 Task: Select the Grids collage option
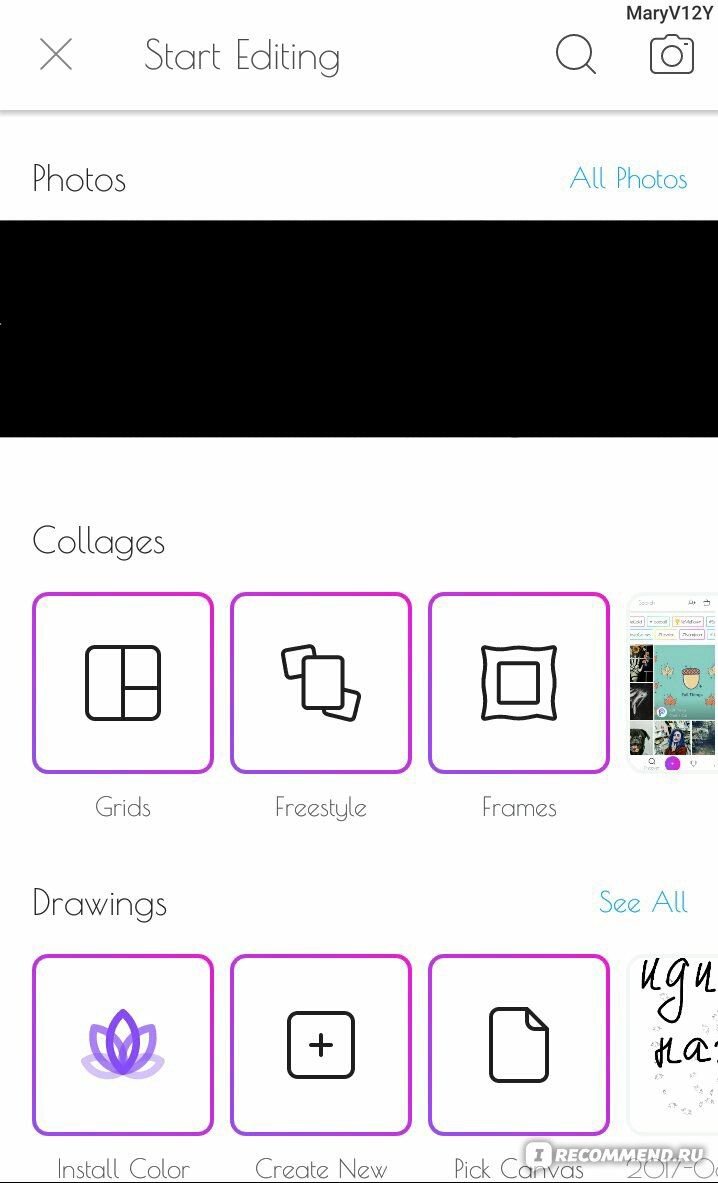[x=123, y=683]
